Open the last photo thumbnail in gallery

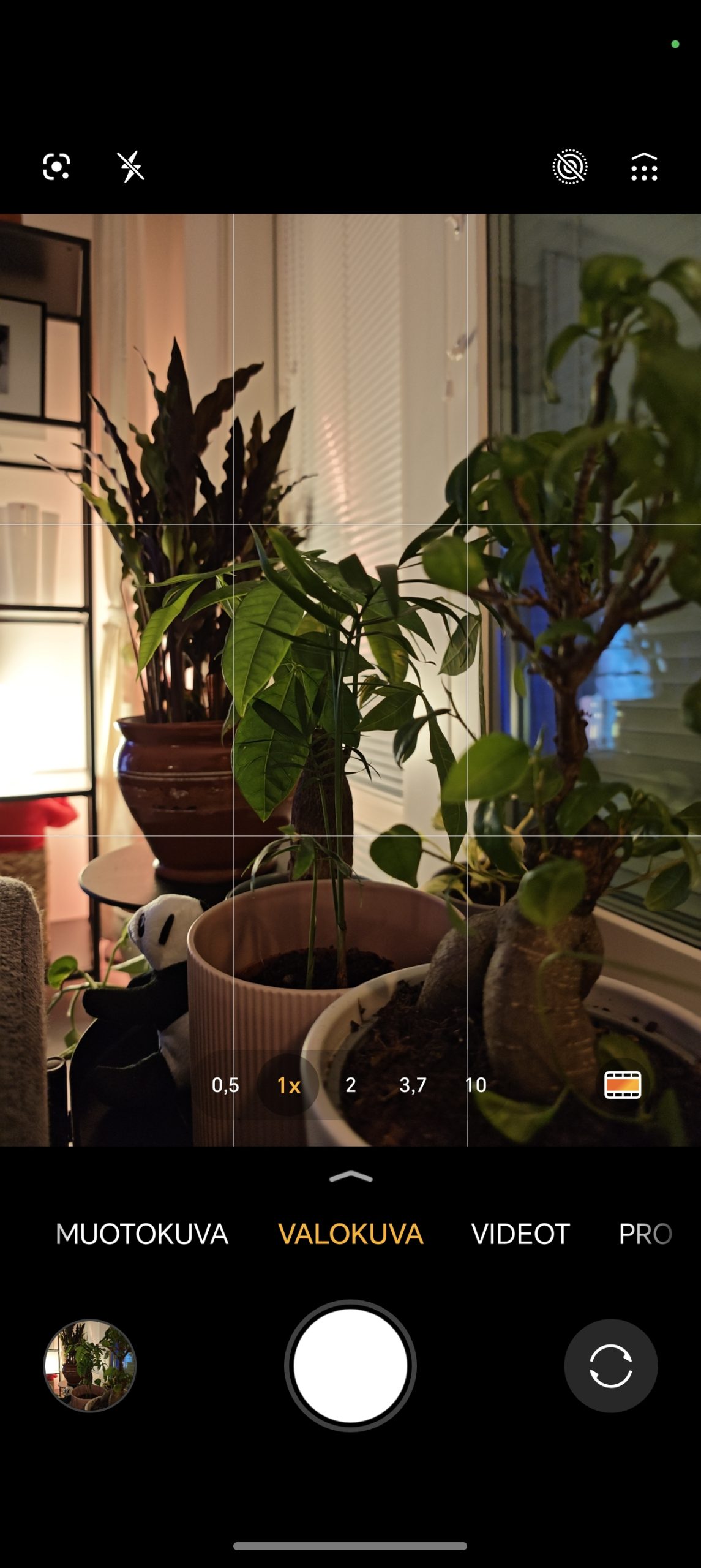90,1365
